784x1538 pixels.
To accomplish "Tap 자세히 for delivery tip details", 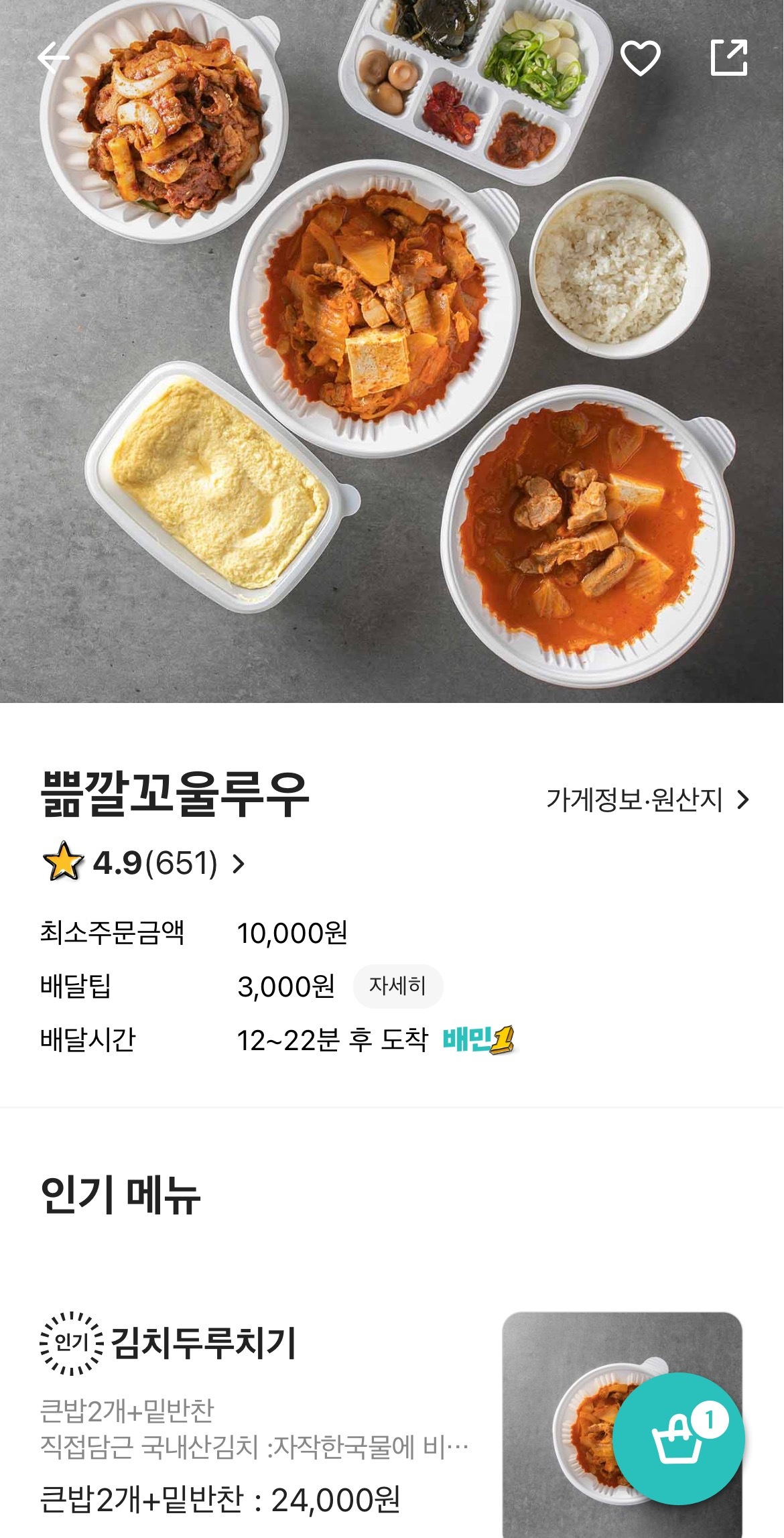I will pyautogui.click(x=397, y=986).
